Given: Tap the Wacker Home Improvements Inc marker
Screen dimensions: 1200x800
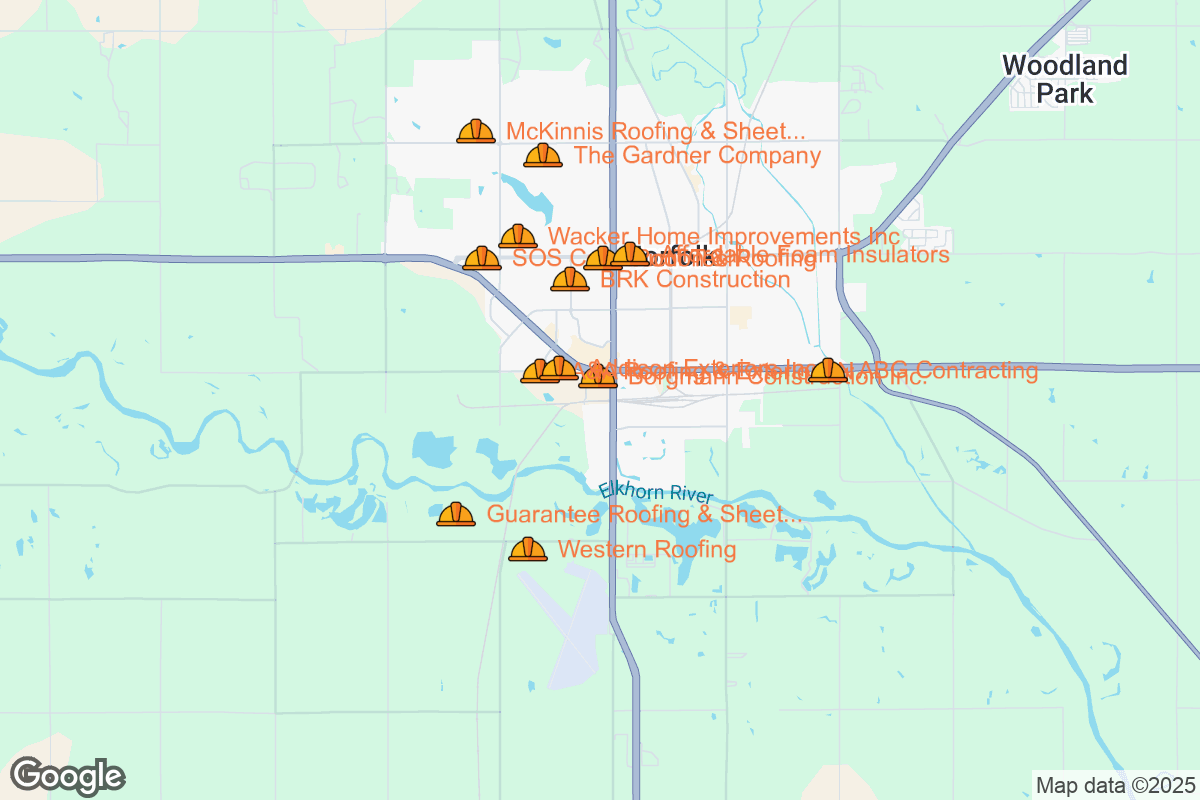Looking at the screenshot, I should (x=518, y=236).
